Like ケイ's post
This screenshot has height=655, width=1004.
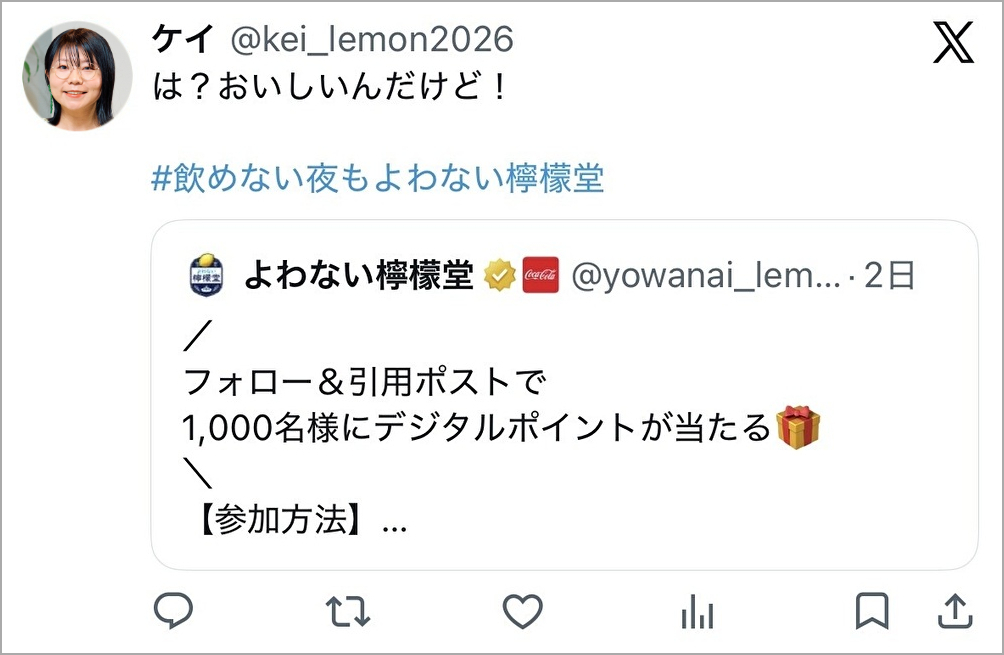(x=522, y=611)
